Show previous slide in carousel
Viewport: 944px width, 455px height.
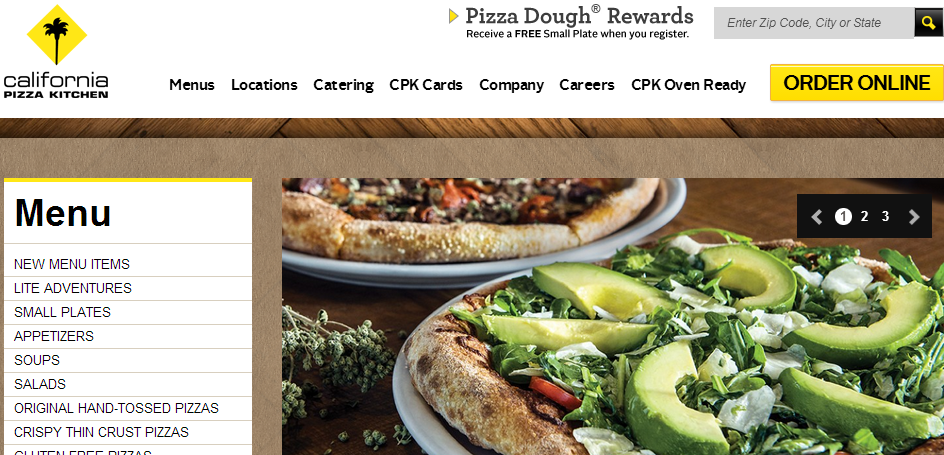tap(816, 217)
